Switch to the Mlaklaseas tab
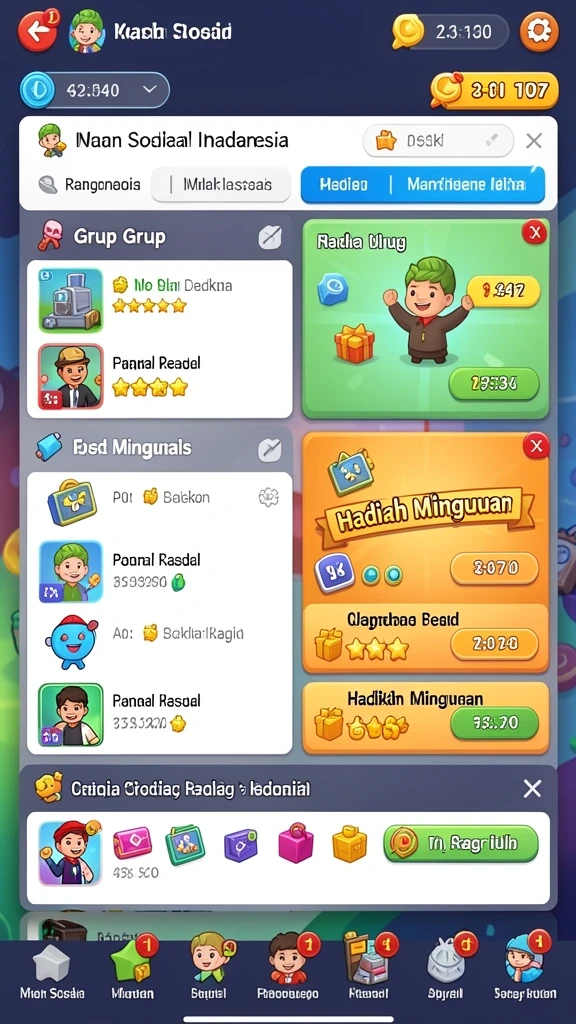The width and height of the screenshot is (576, 1024). 221,185
